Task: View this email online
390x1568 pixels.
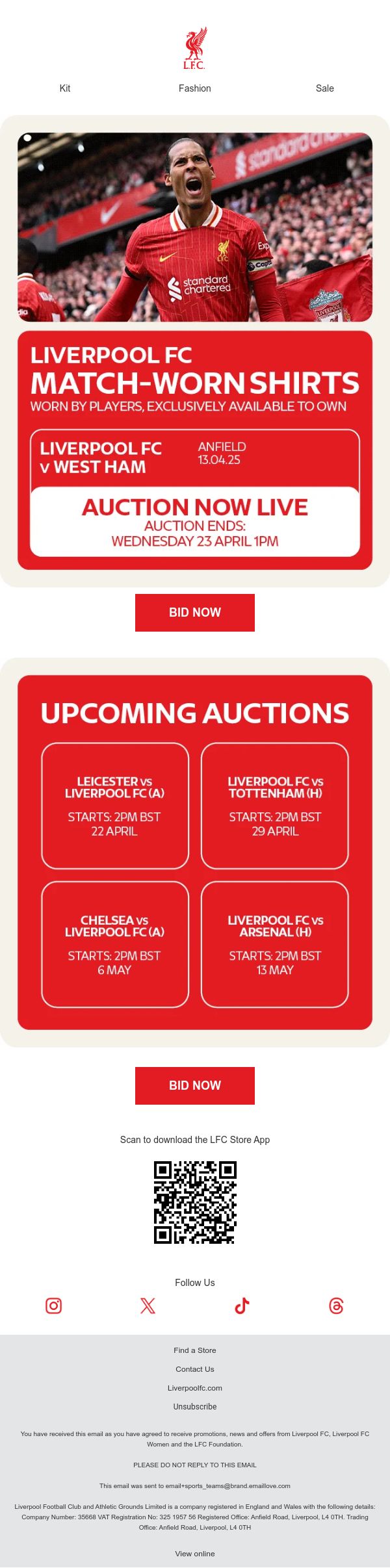Action: point(195,1554)
